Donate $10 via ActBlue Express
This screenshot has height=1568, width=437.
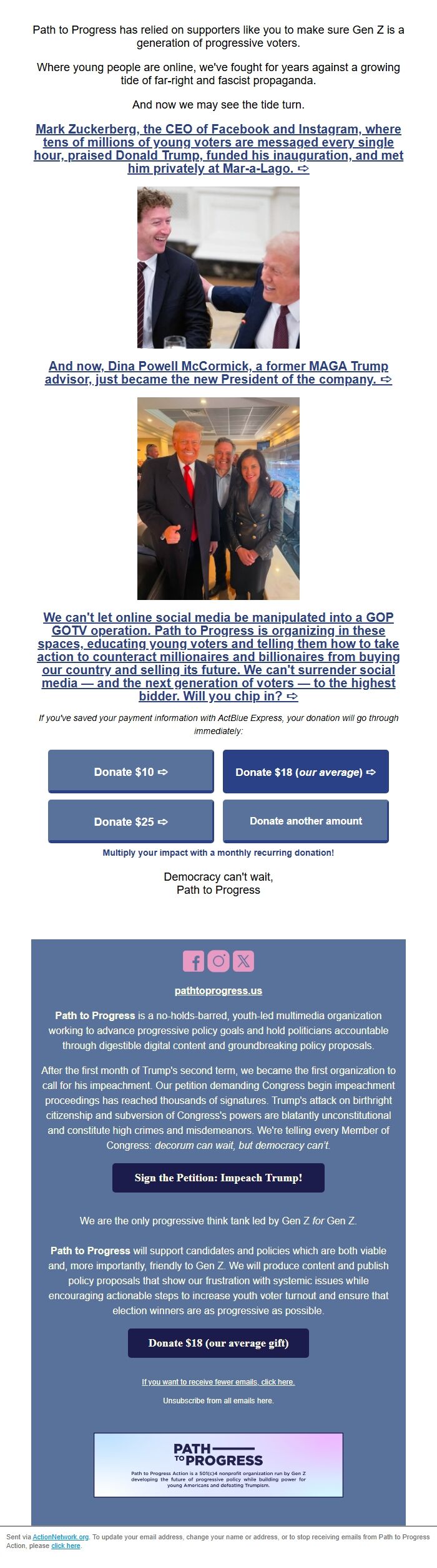coord(131,772)
